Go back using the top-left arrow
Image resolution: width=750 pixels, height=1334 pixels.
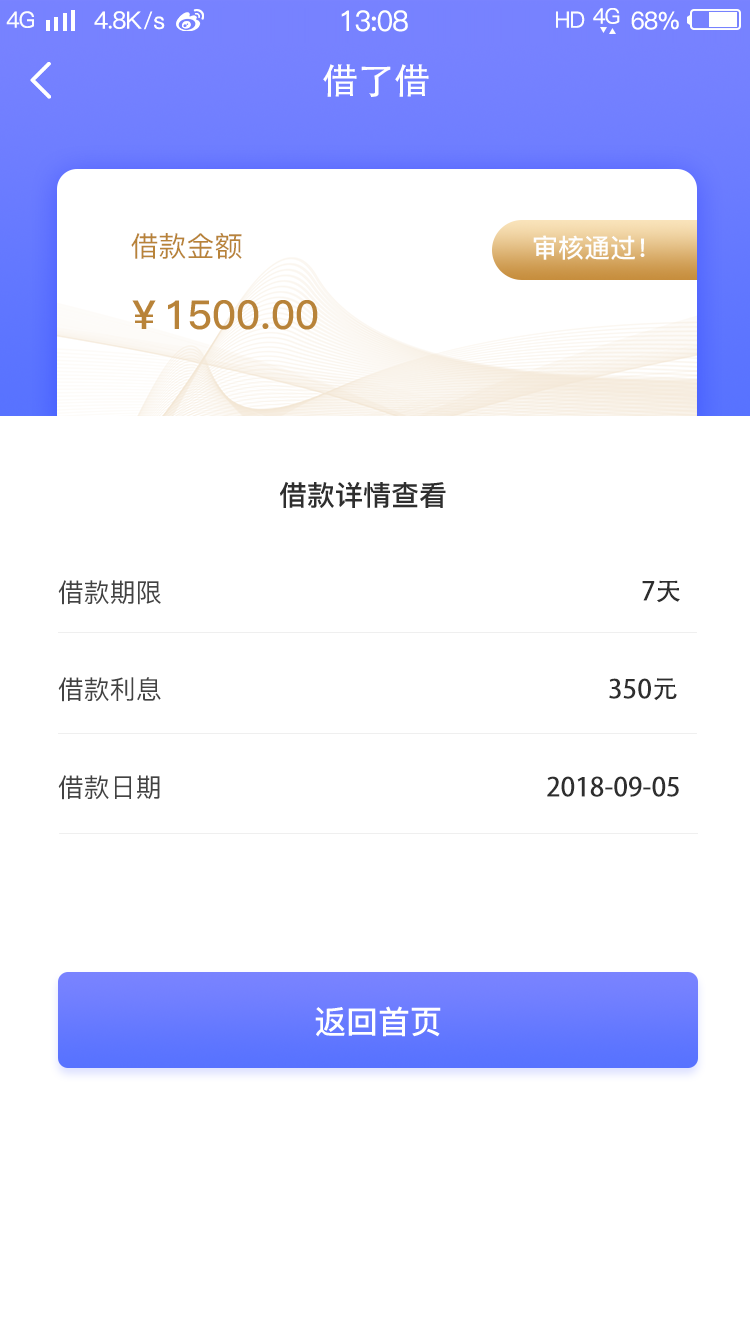(x=41, y=80)
